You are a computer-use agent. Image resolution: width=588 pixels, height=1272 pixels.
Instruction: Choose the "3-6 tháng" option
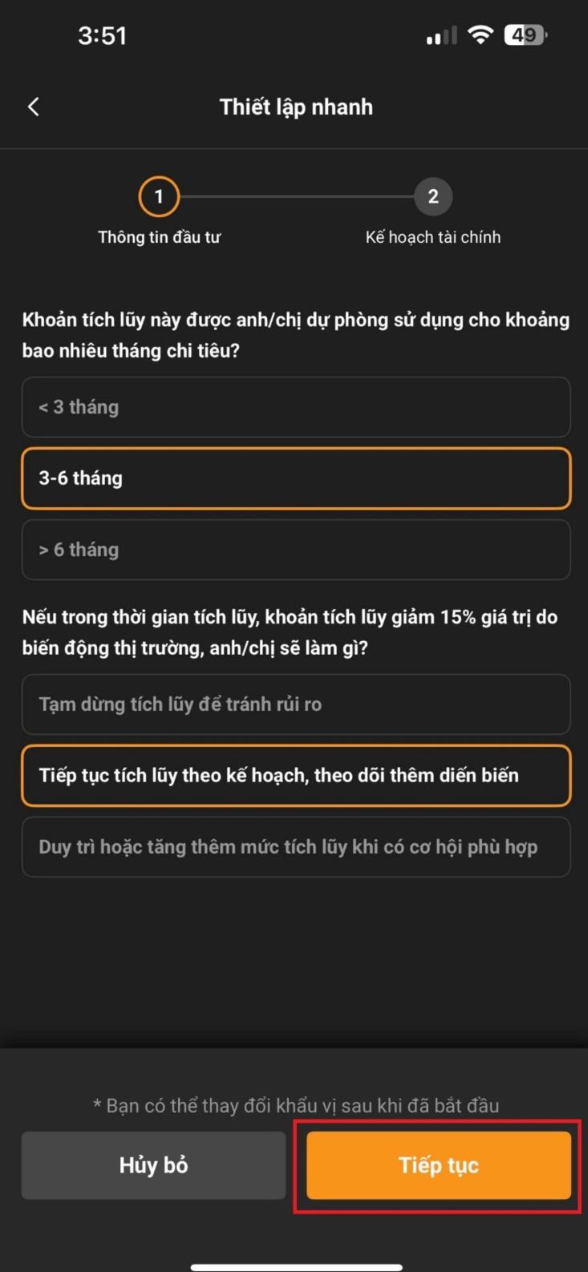click(x=296, y=478)
